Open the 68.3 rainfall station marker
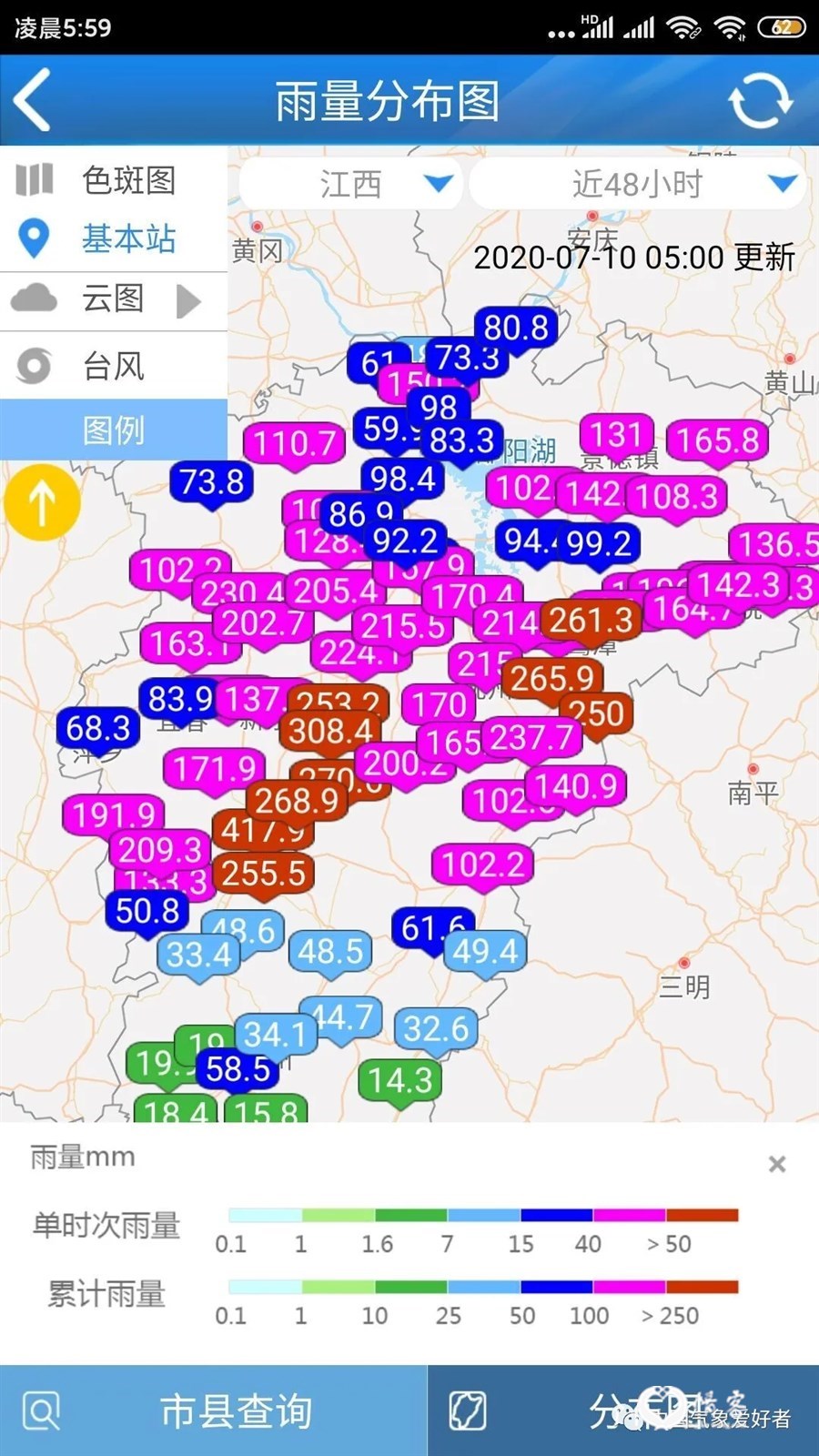The image size is (819, 1456). coord(98,729)
